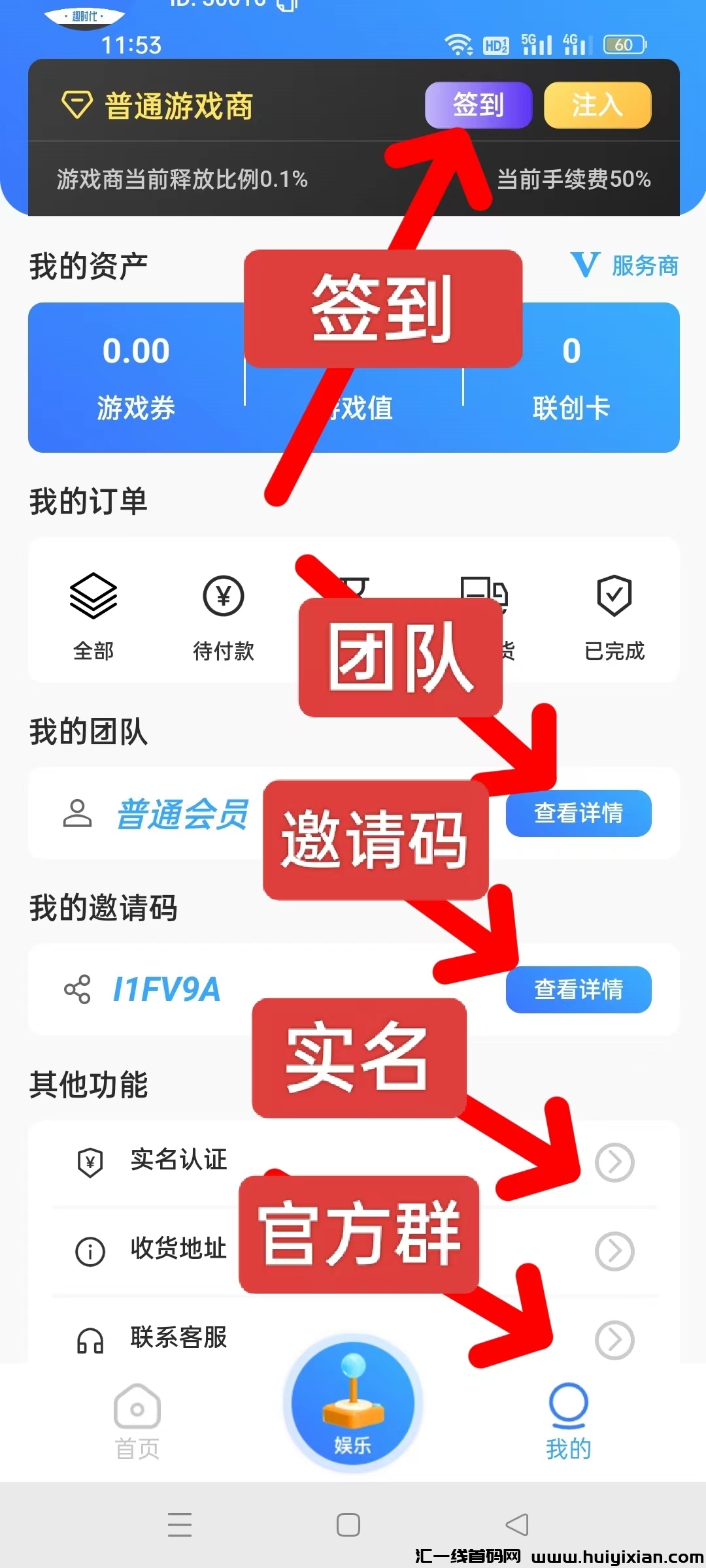Viewport: 706px width, 1568px height.
Task: Tap the Android back navigation button
Action: click(x=516, y=1525)
